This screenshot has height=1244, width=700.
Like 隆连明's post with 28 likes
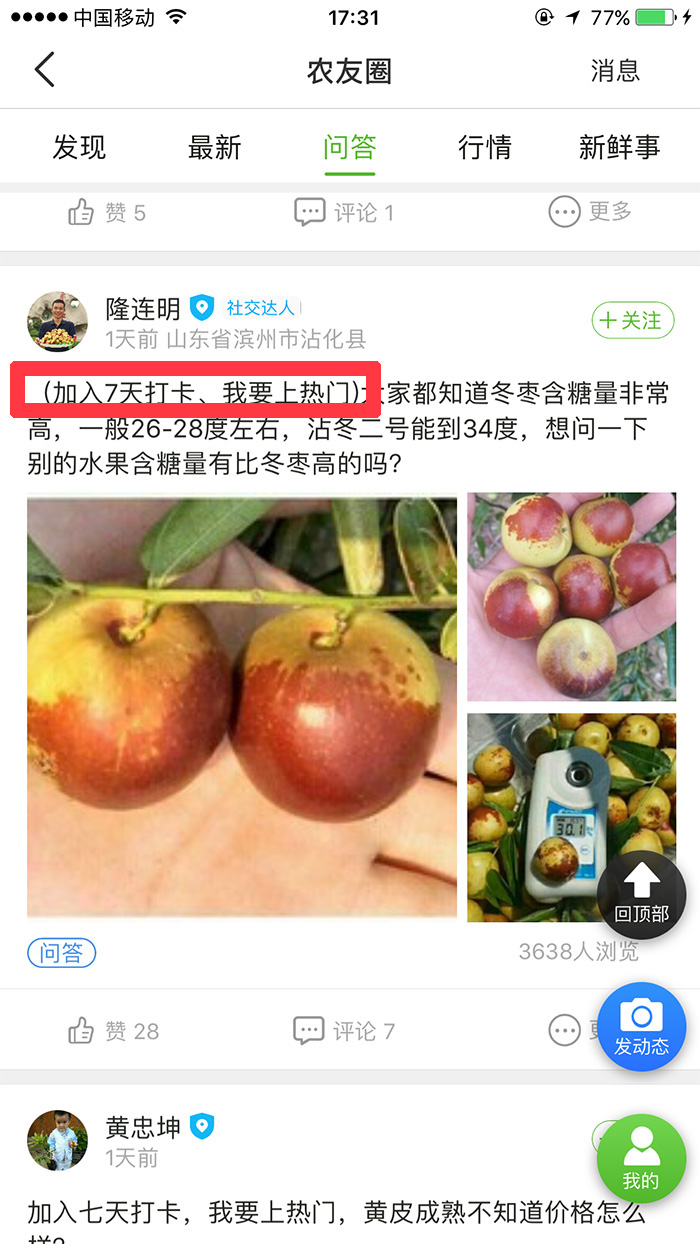tap(113, 1031)
